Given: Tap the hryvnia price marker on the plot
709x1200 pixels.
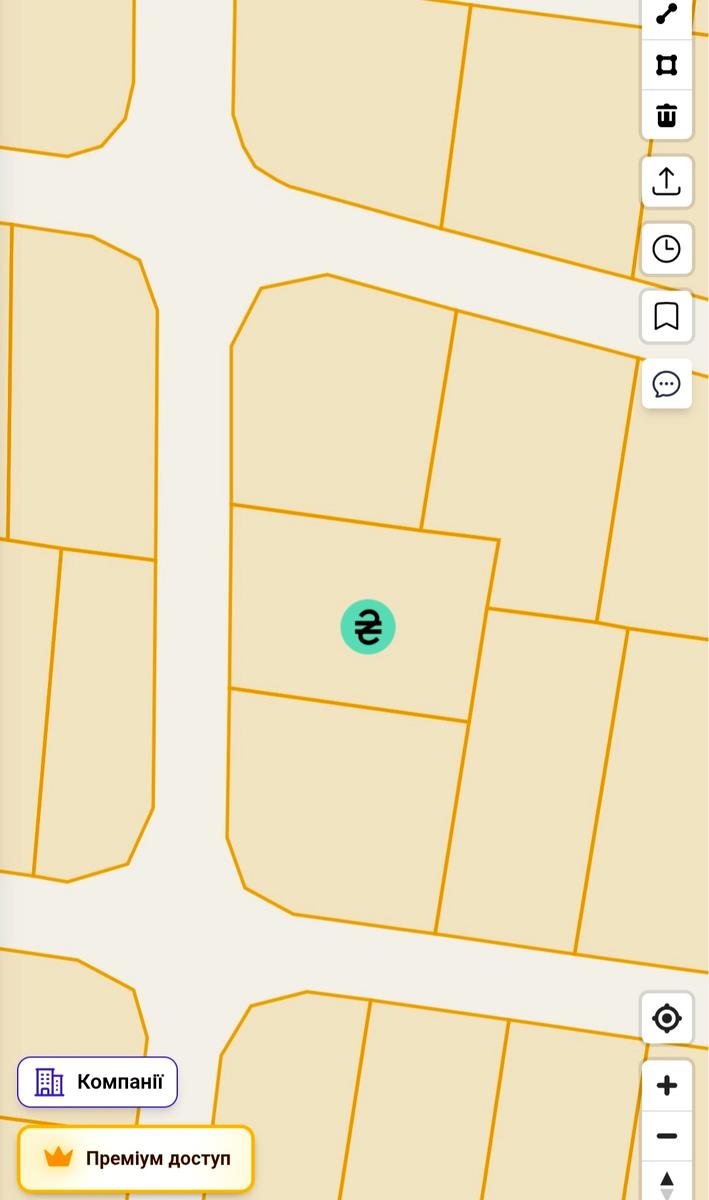Looking at the screenshot, I should pyautogui.click(x=368, y=627).
